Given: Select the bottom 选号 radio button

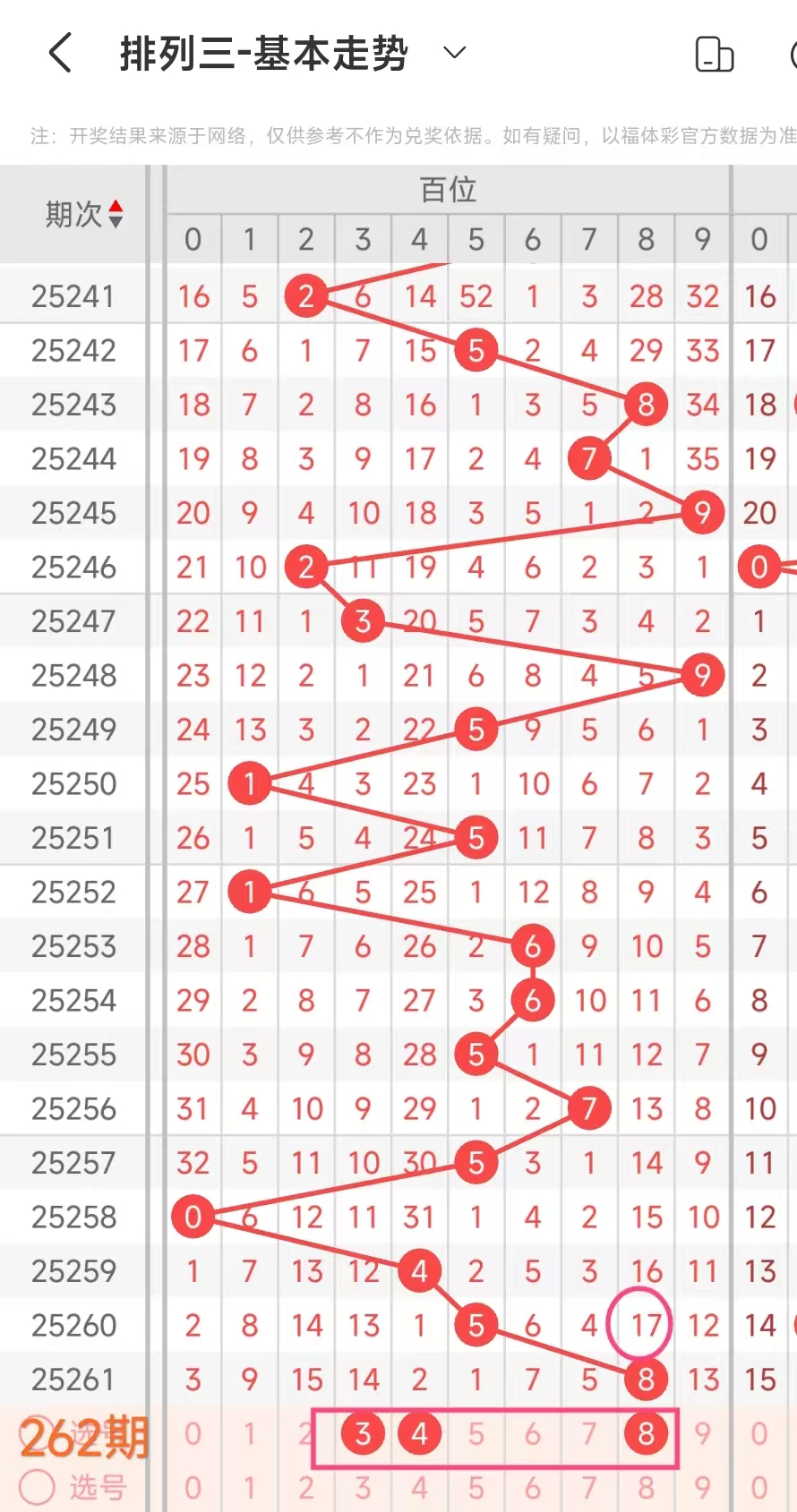Looking at the screenshot, I should [38, 1487].
